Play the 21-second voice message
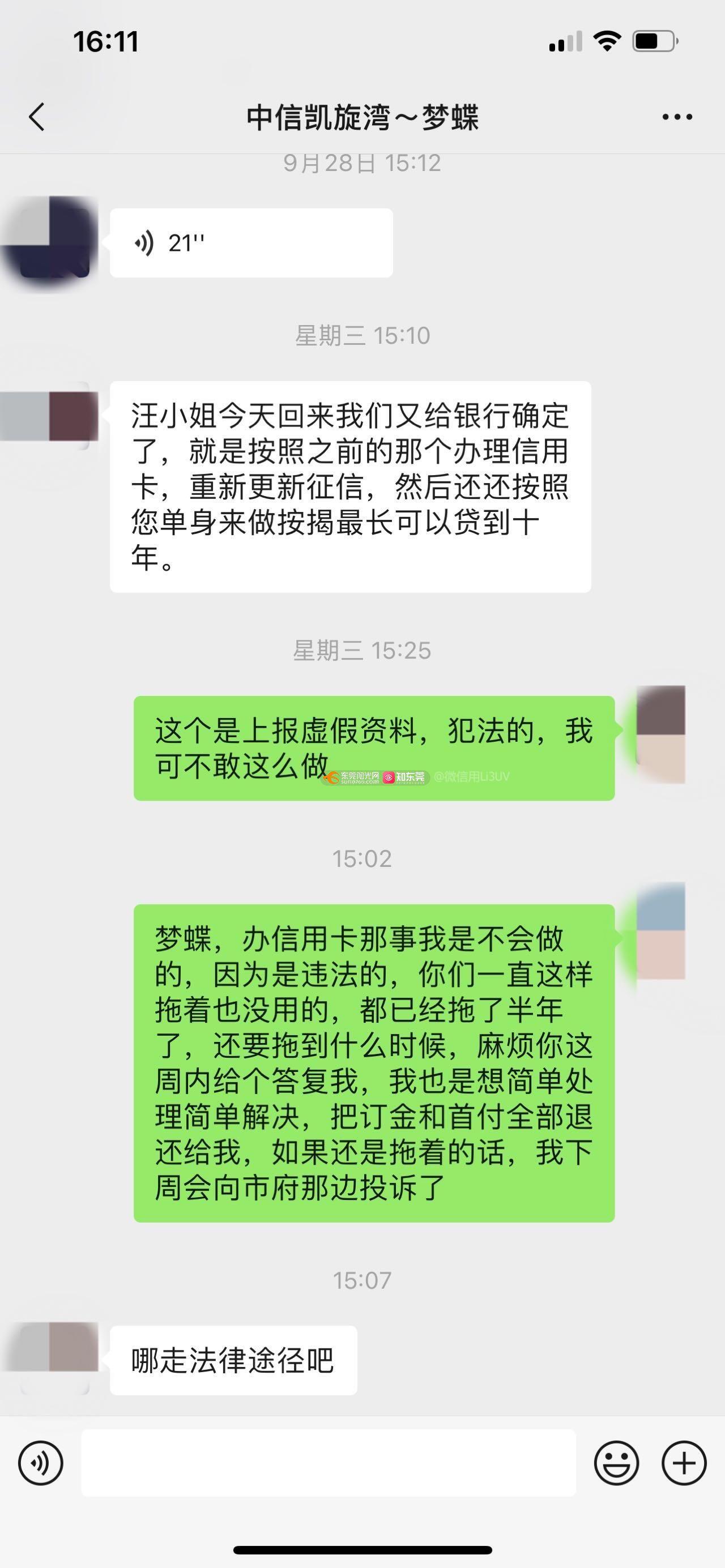The image size is (725, 1568). point(251,243)
